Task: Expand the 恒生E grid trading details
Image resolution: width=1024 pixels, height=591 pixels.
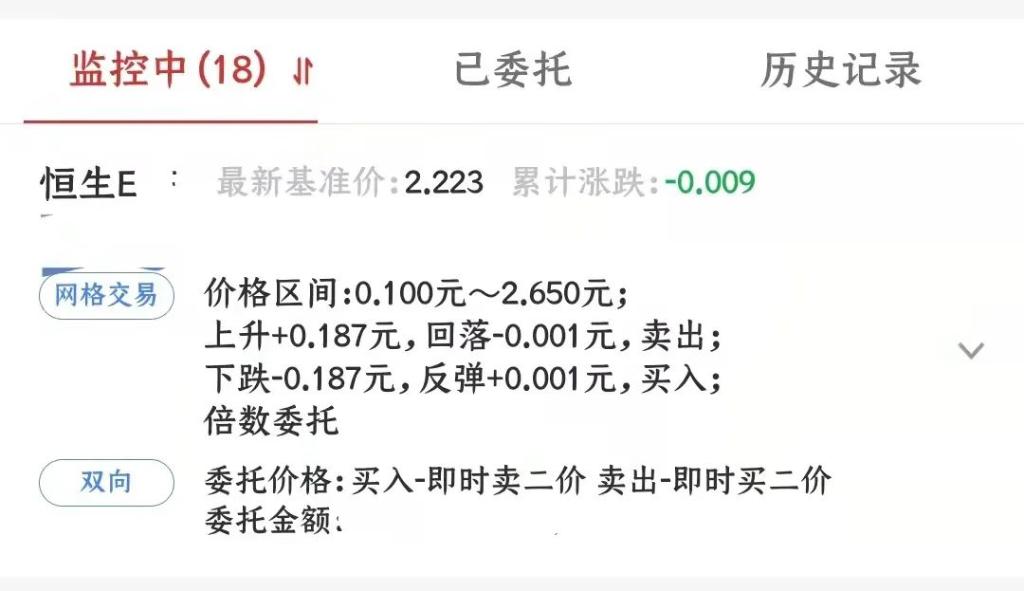Action: 970,350
